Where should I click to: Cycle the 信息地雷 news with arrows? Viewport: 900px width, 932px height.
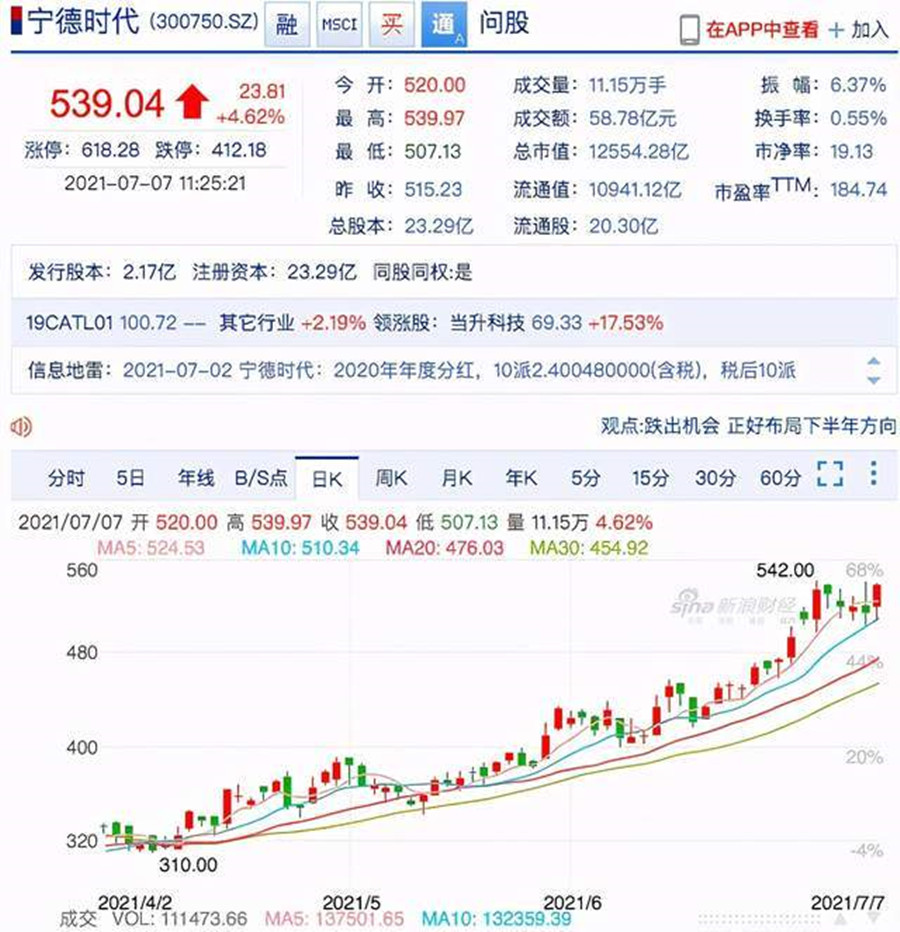pyautogui.click(x=873, y=370)
